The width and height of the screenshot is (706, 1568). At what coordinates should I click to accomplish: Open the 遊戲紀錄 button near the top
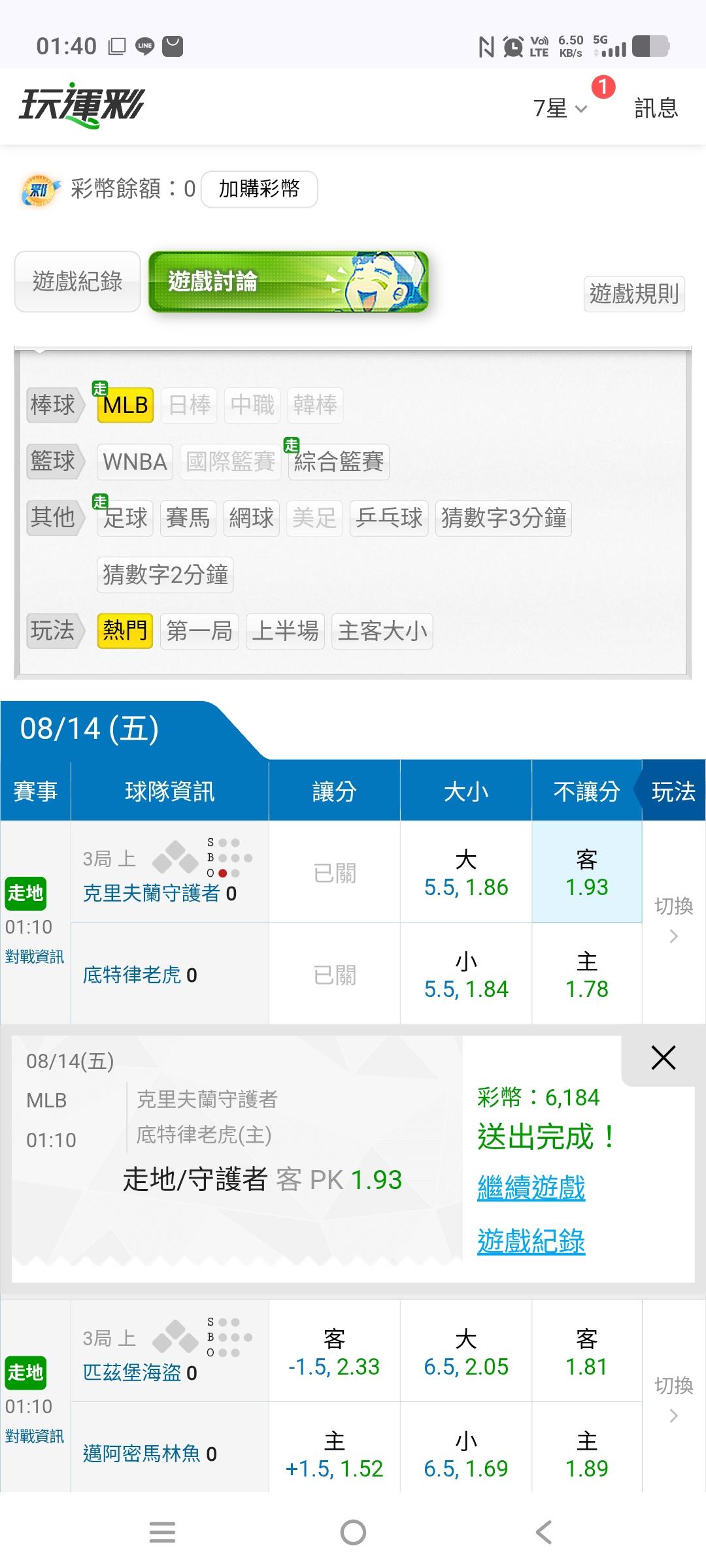[78, 282]
